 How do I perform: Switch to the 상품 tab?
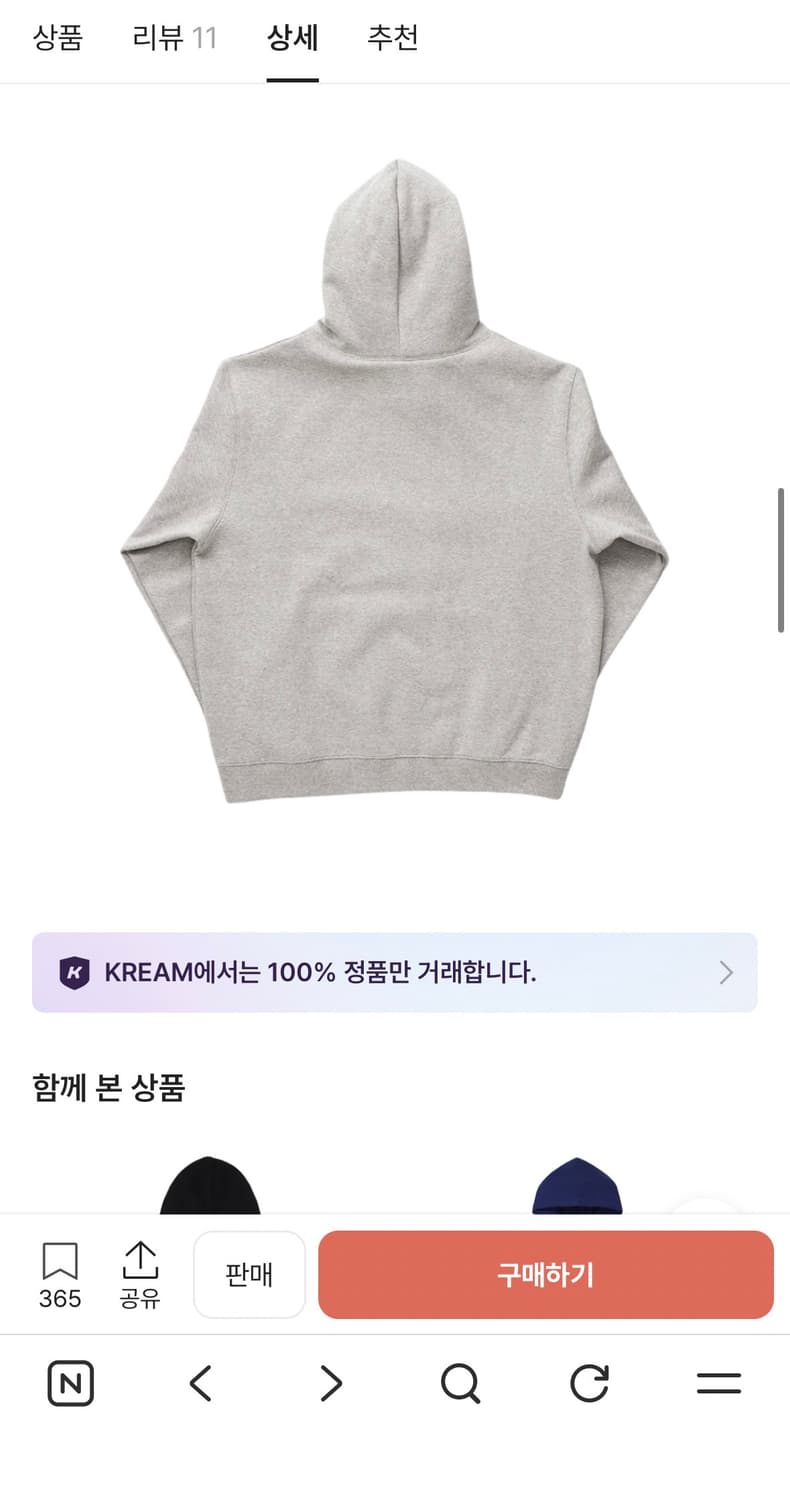pyautogui.click(x=58, y=37)
